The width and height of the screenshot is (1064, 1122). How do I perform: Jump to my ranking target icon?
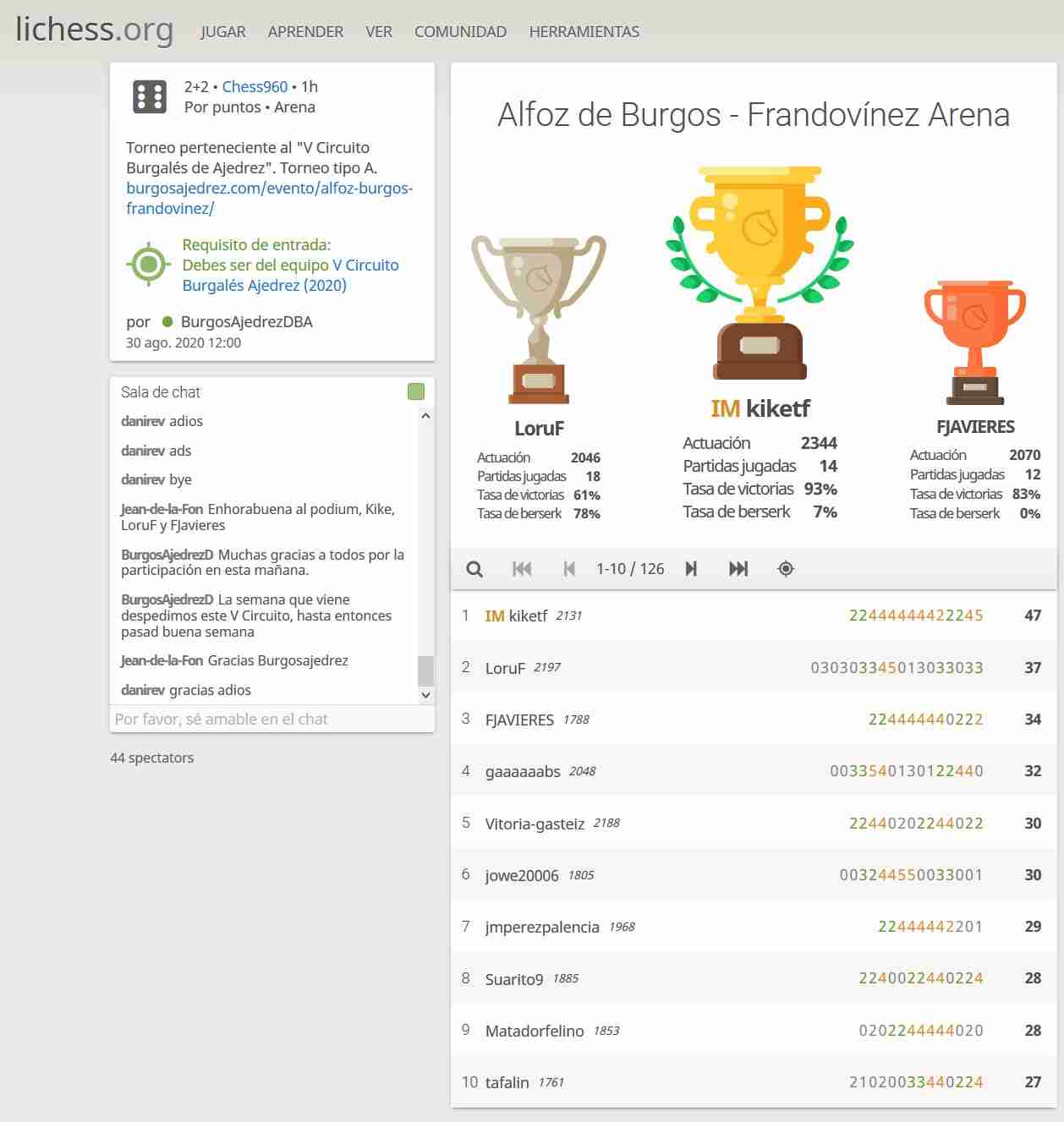point(786,569)
